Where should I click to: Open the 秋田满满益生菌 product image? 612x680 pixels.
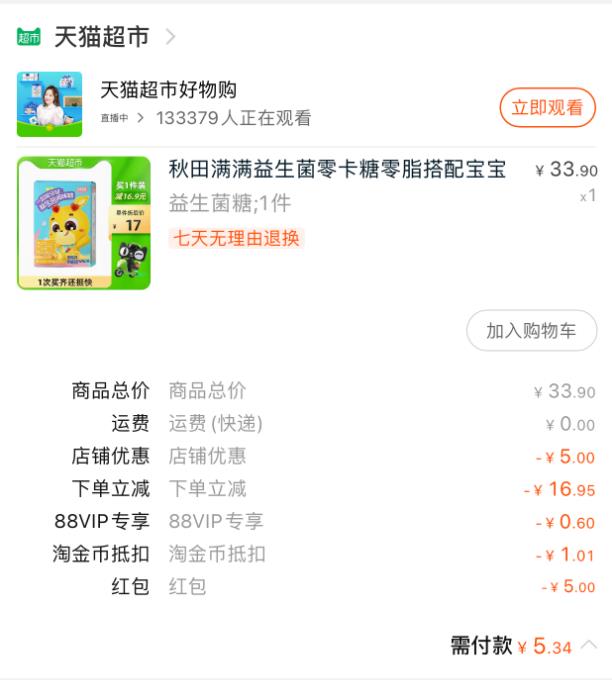click(84, 223)
